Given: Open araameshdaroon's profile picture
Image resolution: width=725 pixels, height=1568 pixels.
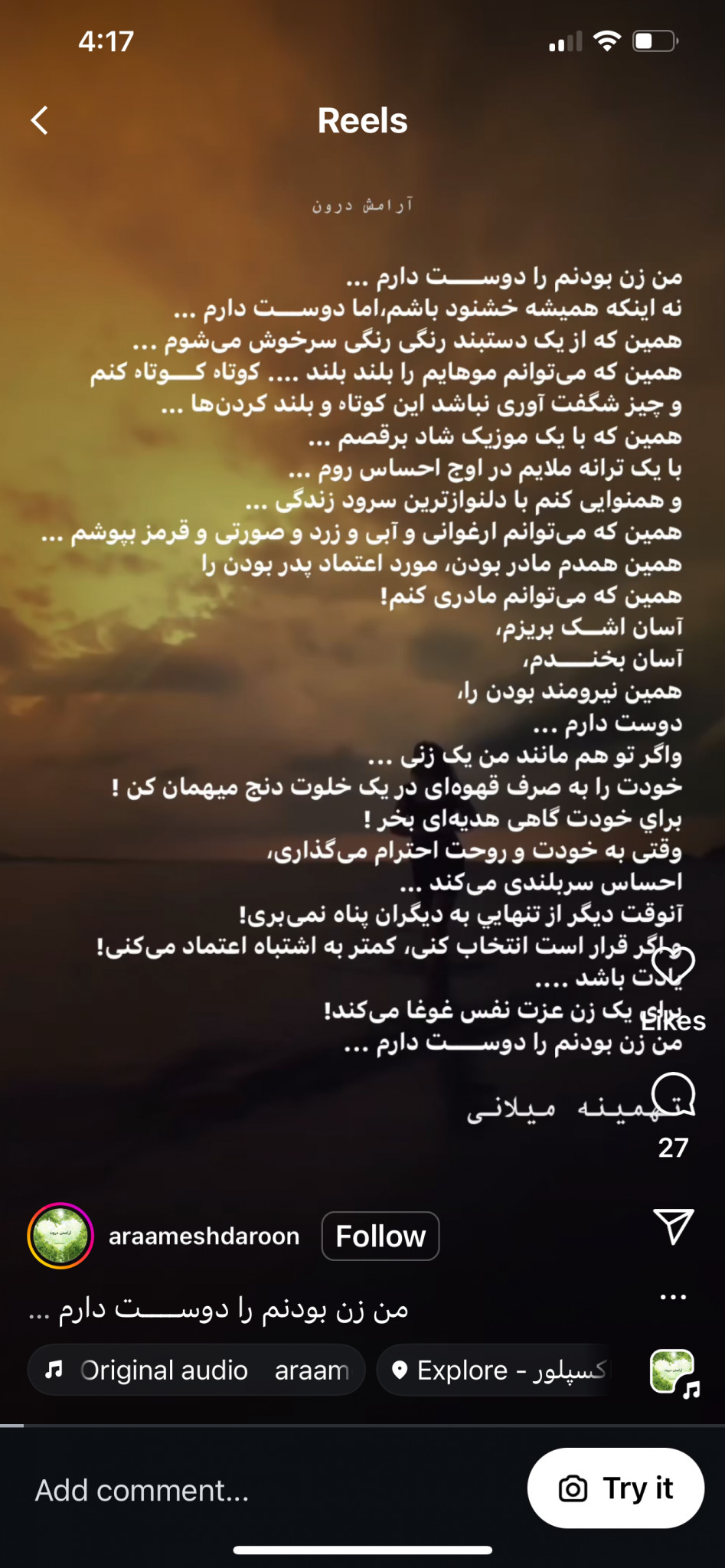Looking at the screenshot, I should click(60, 1236).
